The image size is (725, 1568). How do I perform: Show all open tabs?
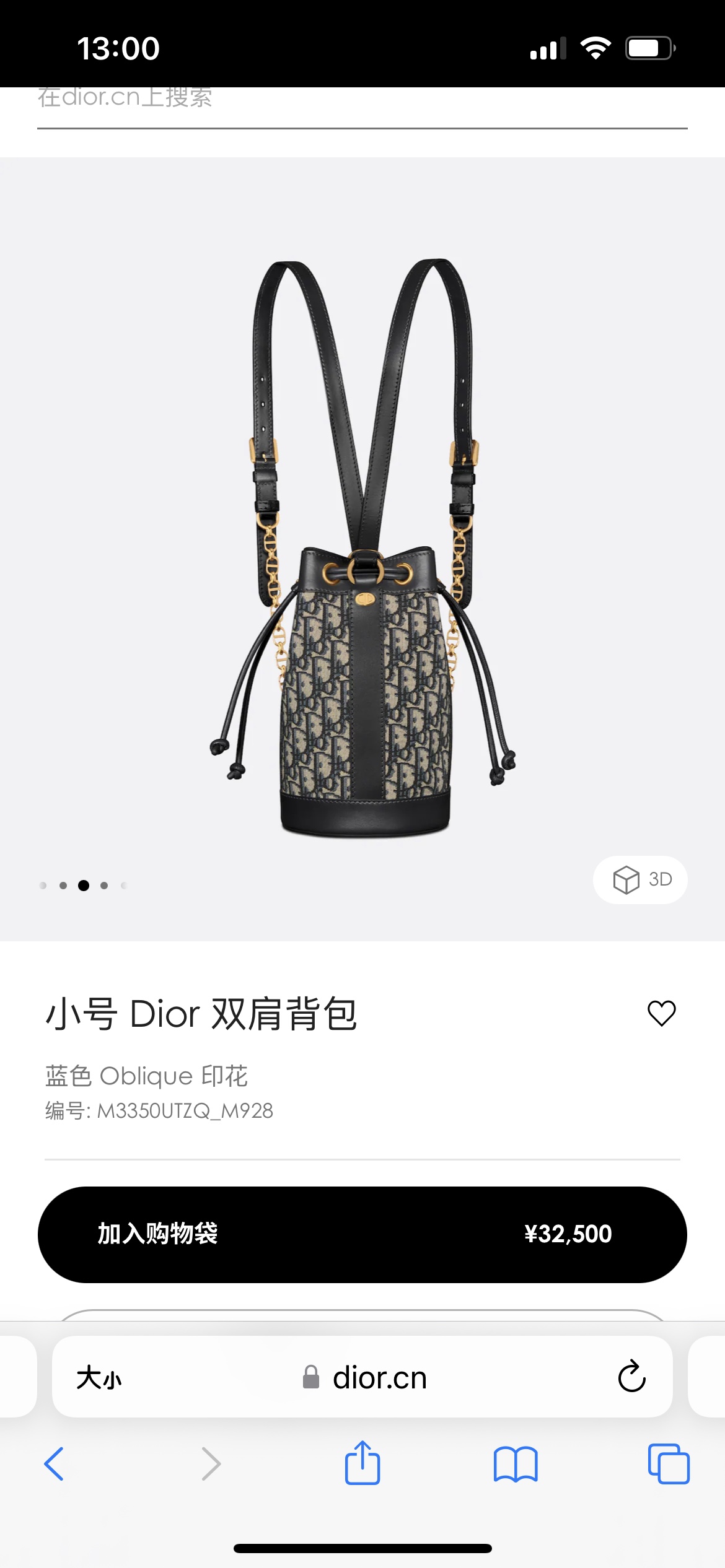[669, 1464]
